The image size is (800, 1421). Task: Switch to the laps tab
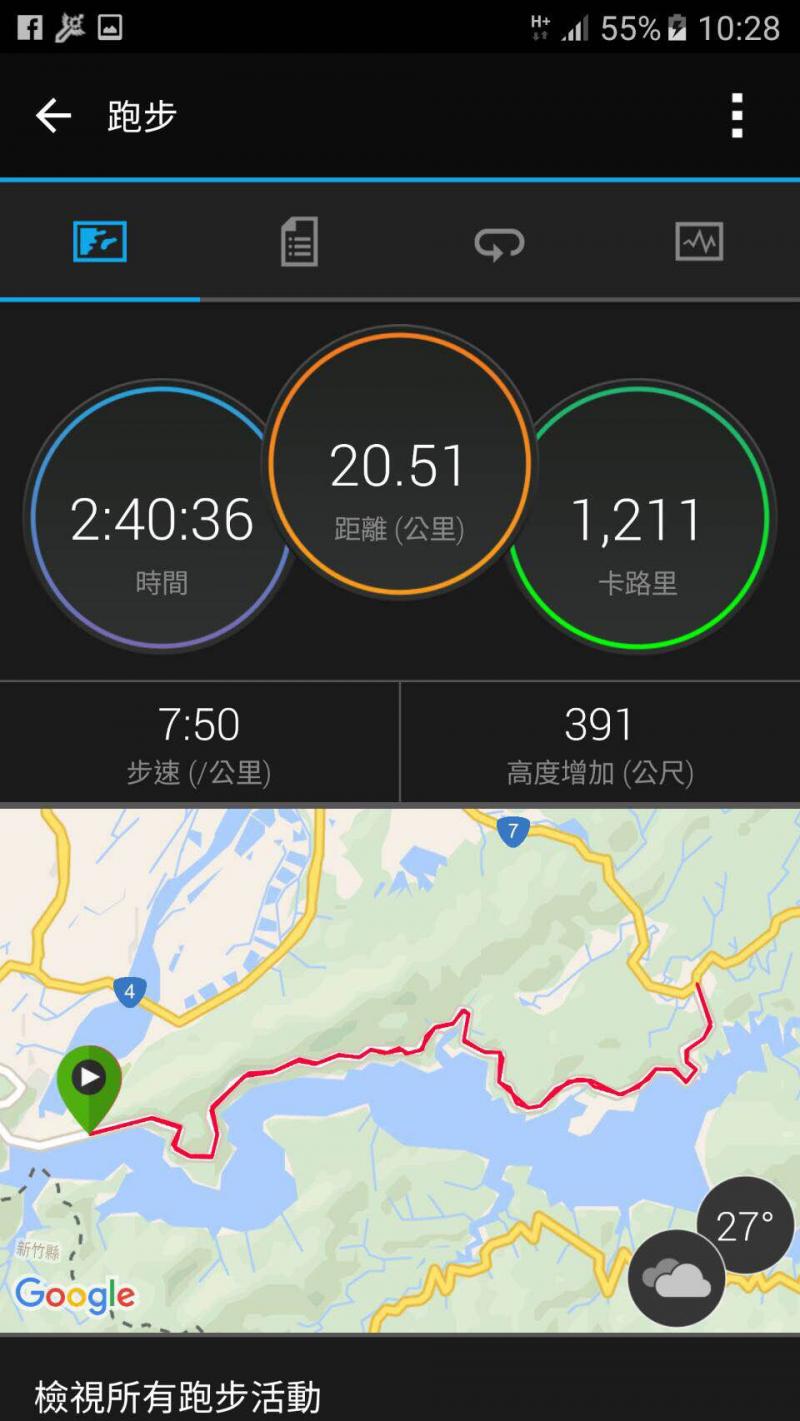499,242
